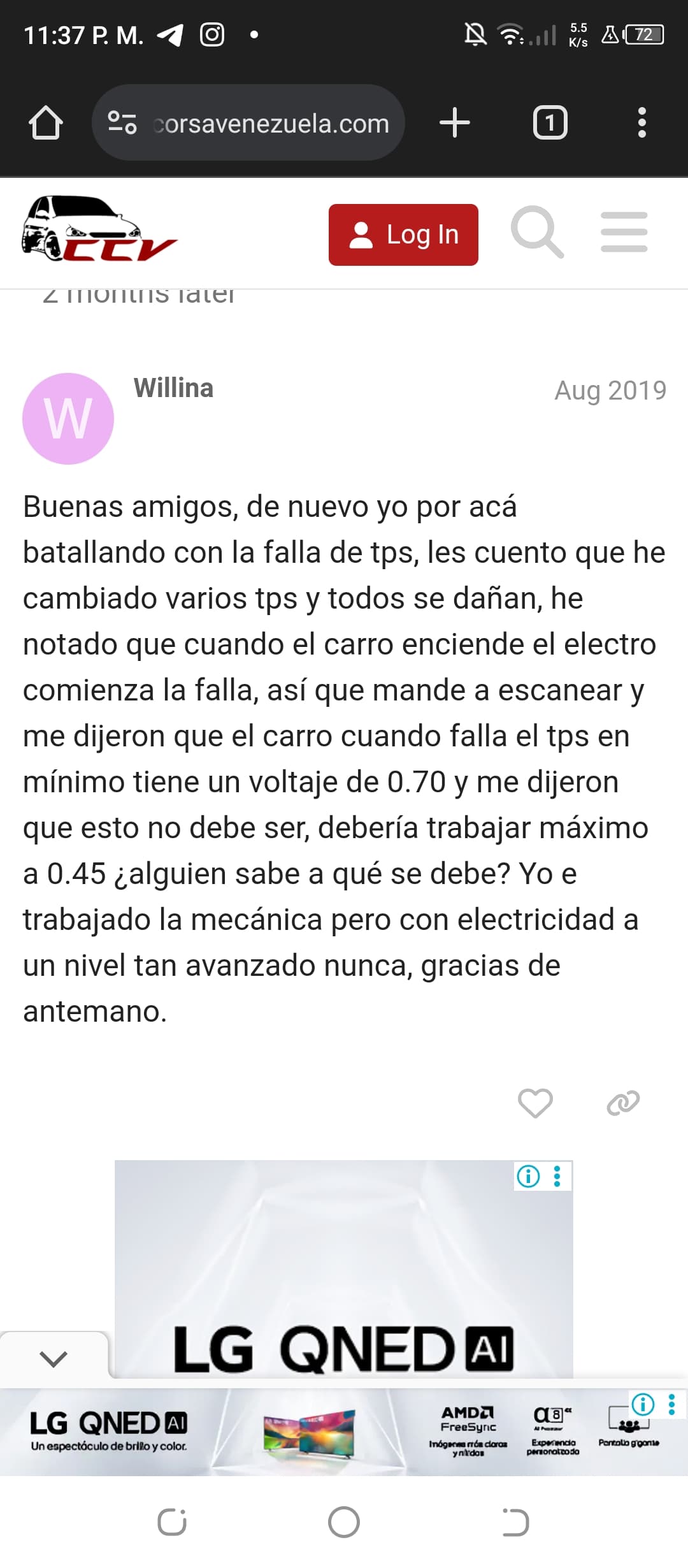Open the Aug 2019 post date
Viewport: 688px width, 1568px height.
tap(610, 390)
